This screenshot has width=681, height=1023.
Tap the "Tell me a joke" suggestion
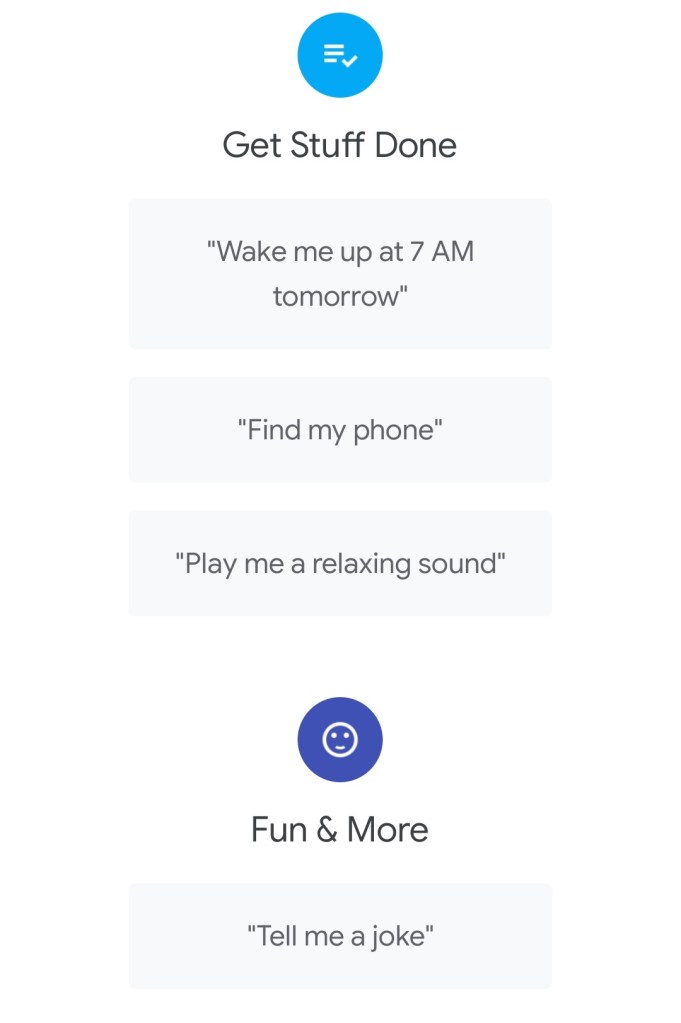click(340, 936)
